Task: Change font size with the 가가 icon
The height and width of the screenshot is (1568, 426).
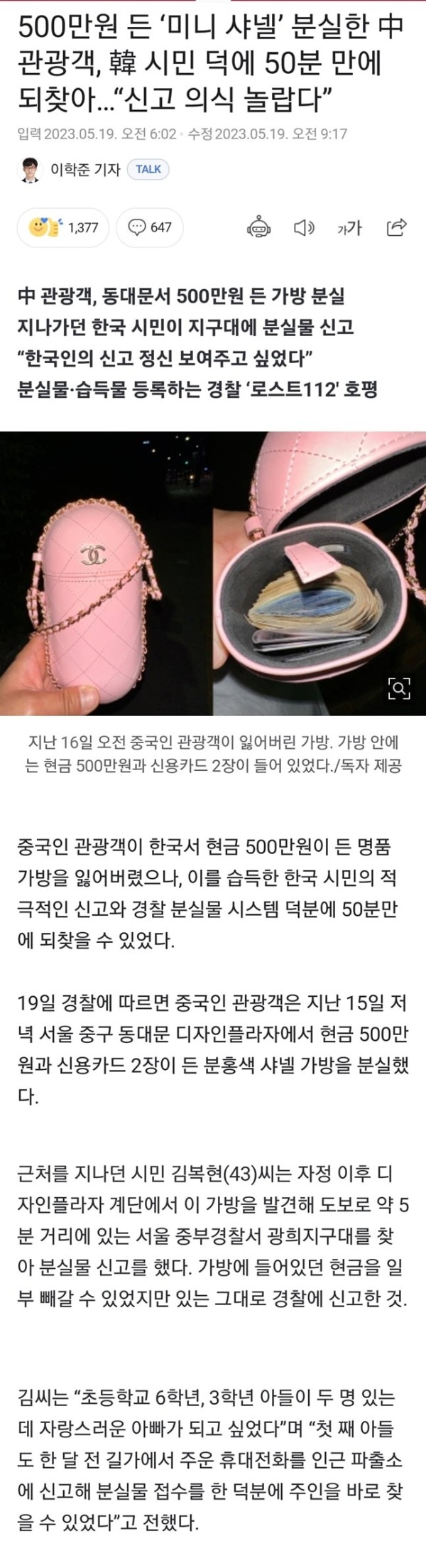Action: (x=349, y=227)
